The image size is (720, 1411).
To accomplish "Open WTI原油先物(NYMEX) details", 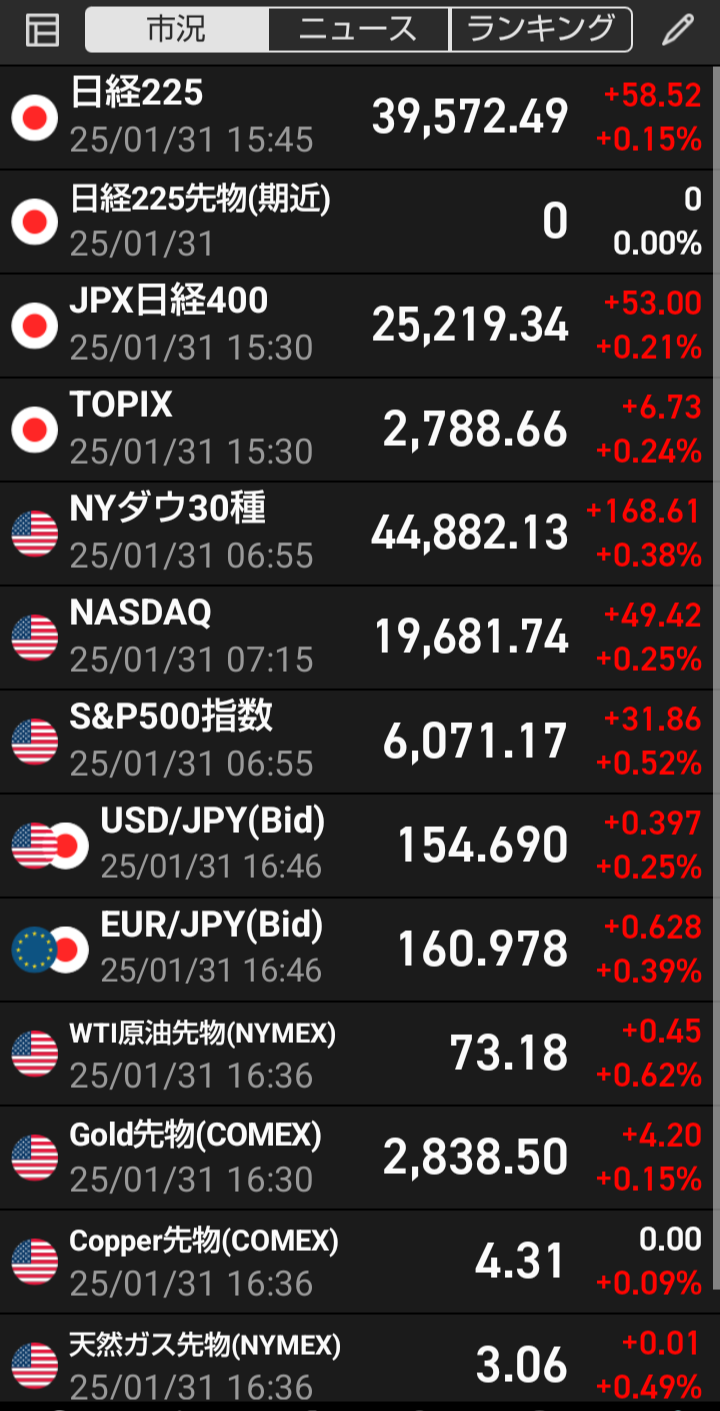I will click(x=356, y=1054).
